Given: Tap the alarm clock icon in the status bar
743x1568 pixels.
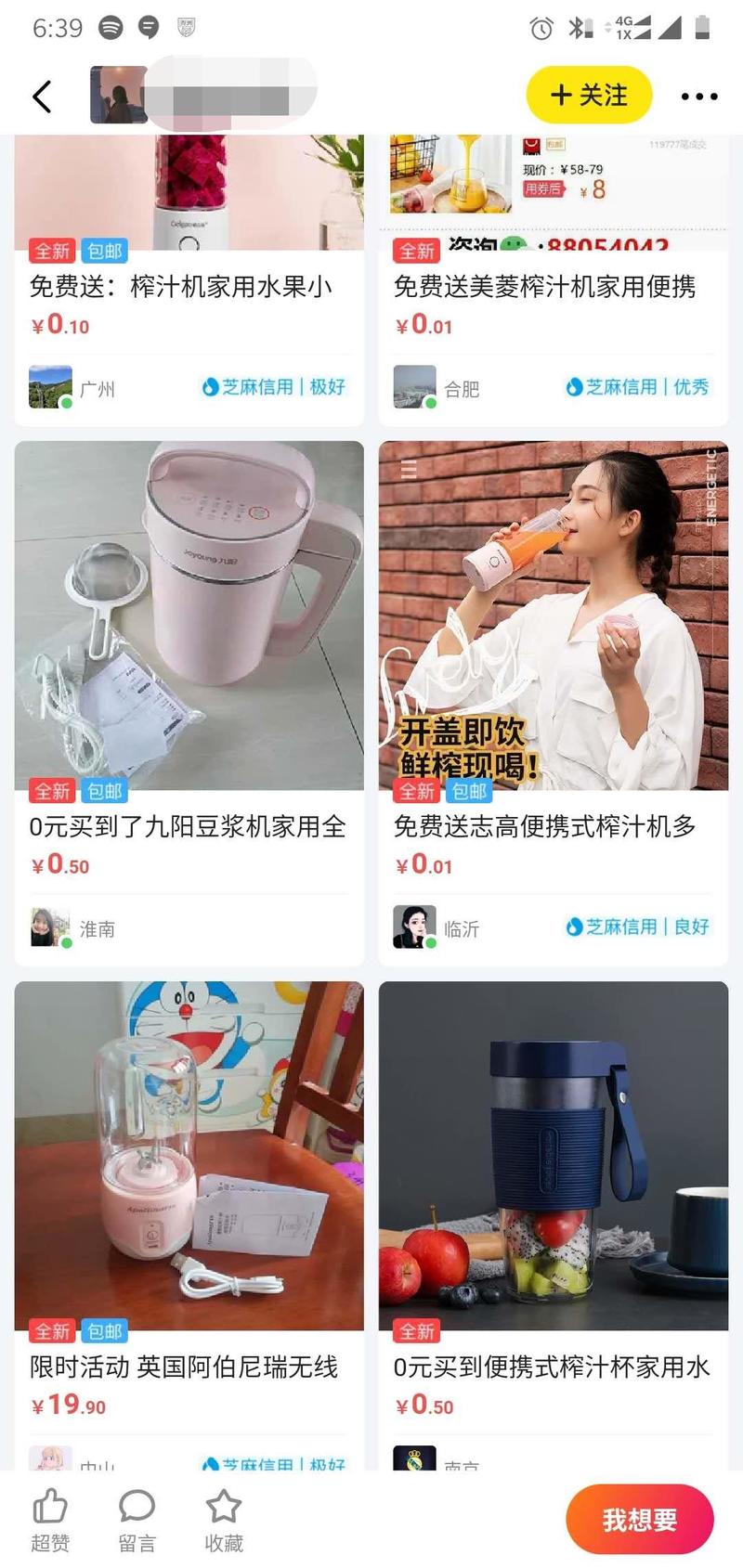Looking at the screenshot, I should tap(540, 29).
